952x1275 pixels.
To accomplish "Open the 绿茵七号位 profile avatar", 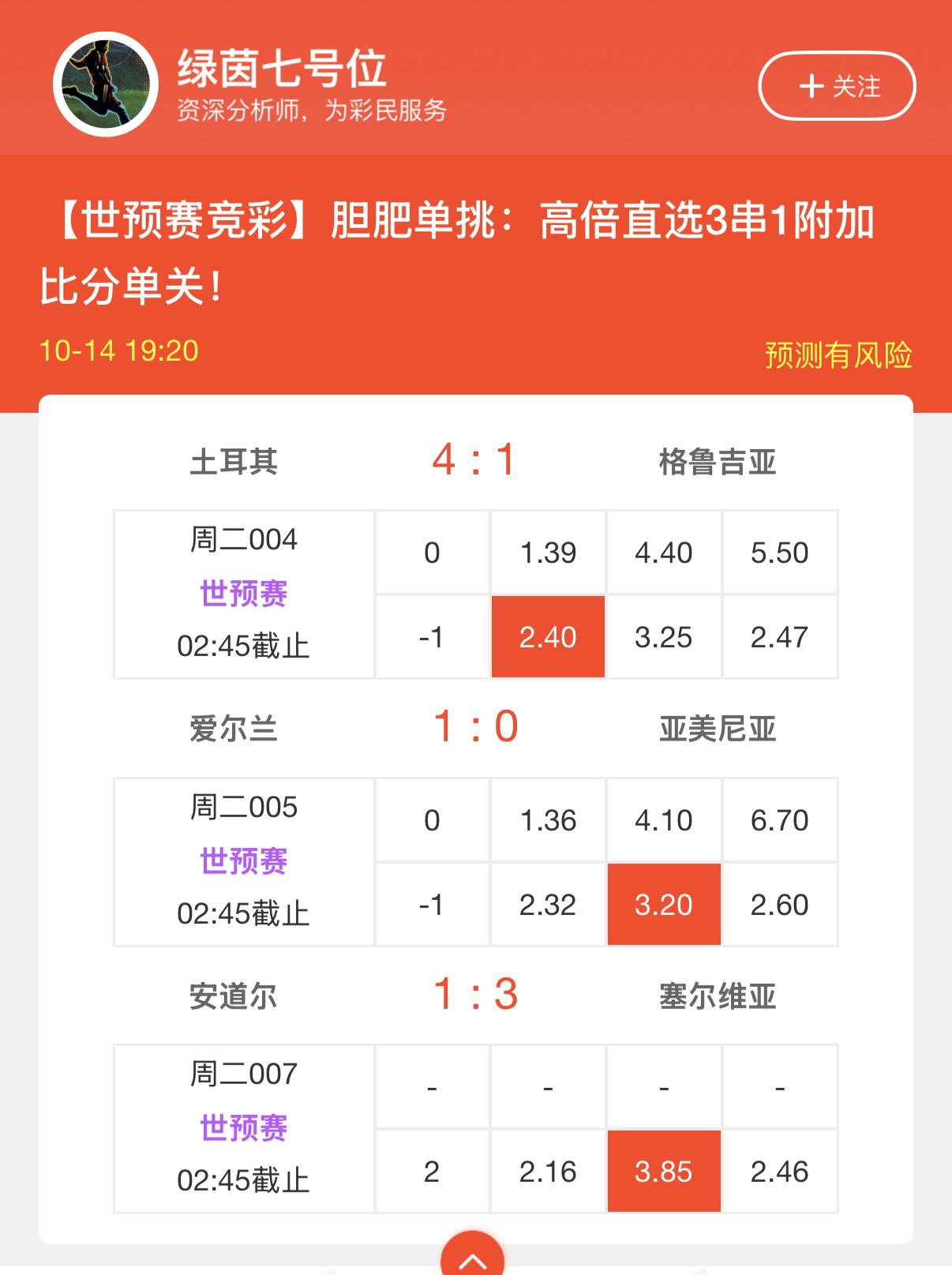I will coord(106,84).
